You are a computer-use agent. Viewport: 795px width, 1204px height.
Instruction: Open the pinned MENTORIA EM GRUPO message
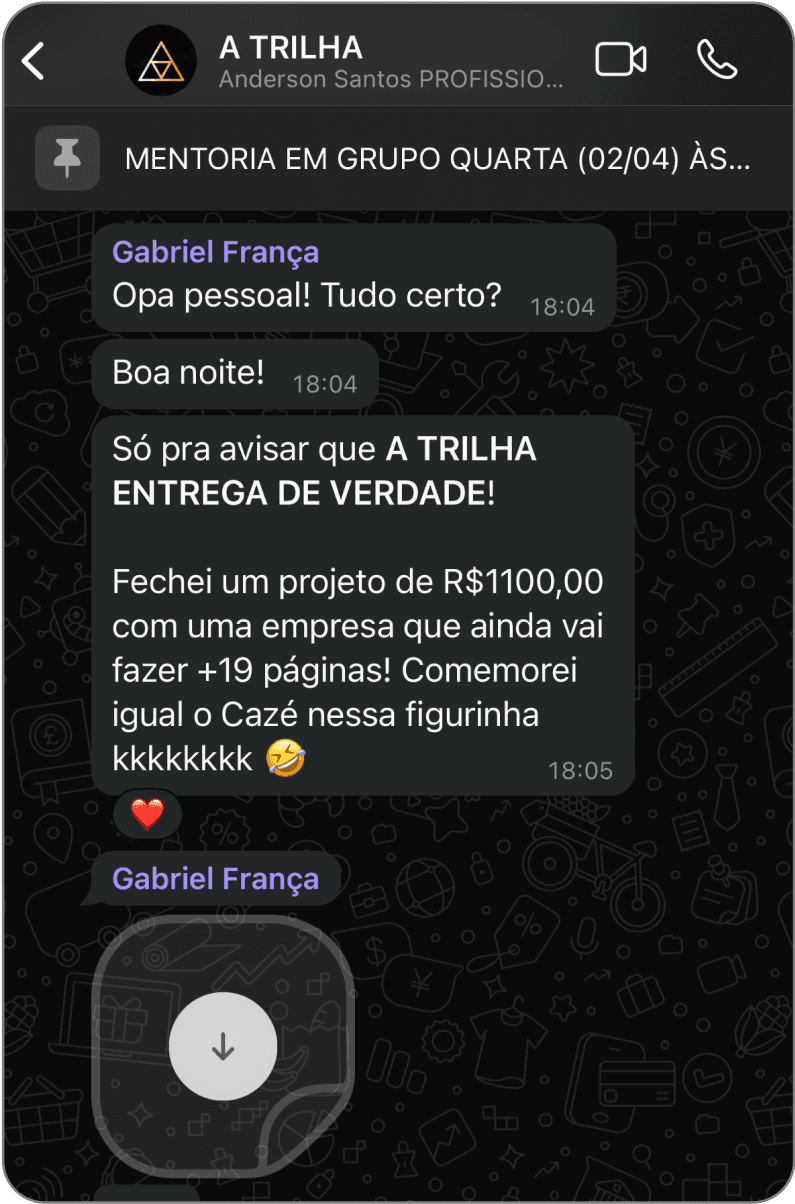436,160
